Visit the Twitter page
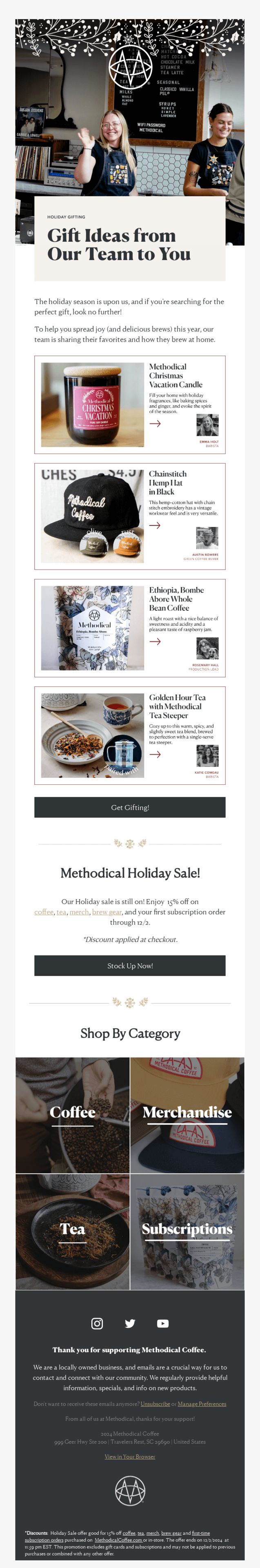260x1568 pixels. click(130, 1323)
